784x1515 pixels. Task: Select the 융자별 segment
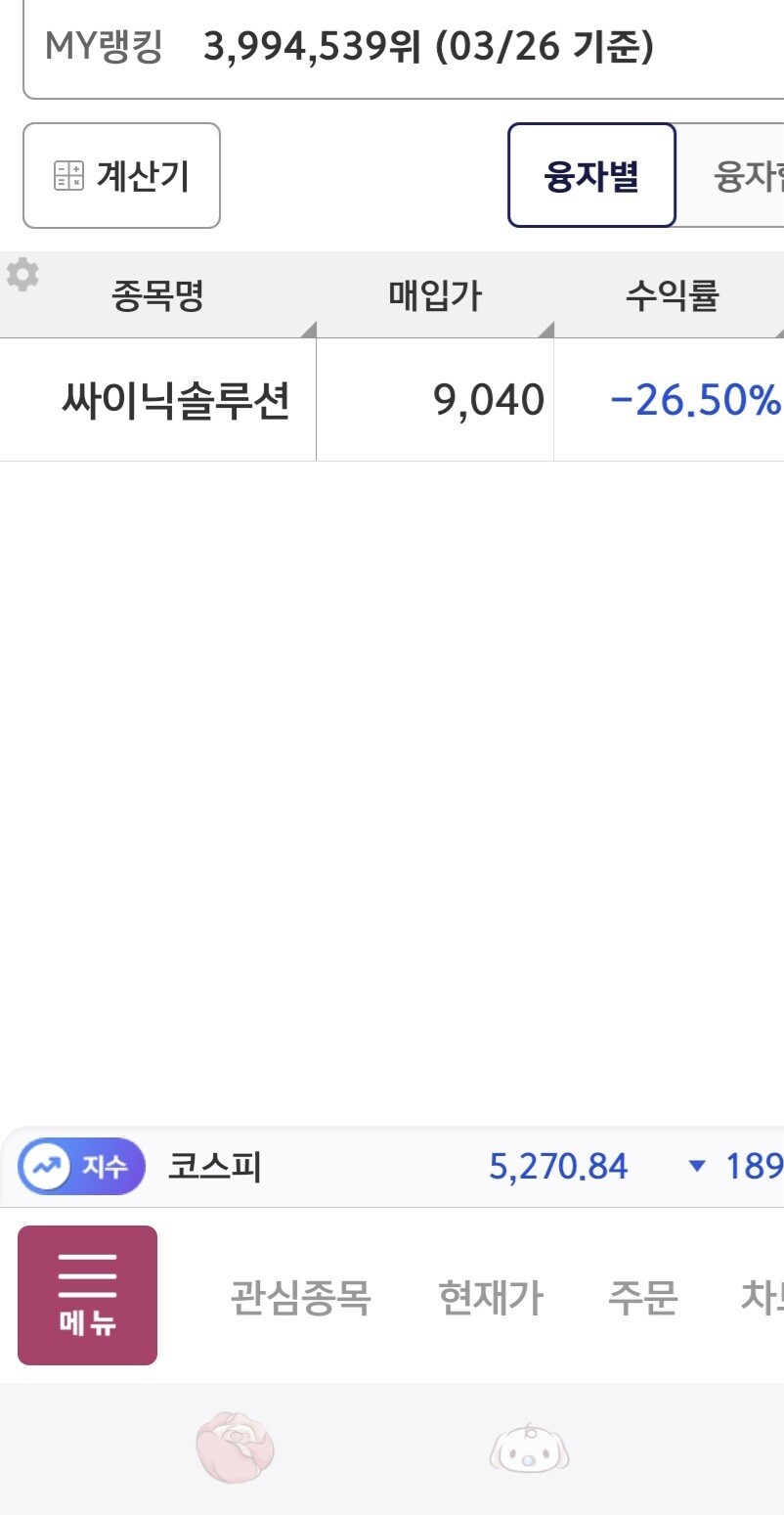pyautogui.click(x=591, y=176)
